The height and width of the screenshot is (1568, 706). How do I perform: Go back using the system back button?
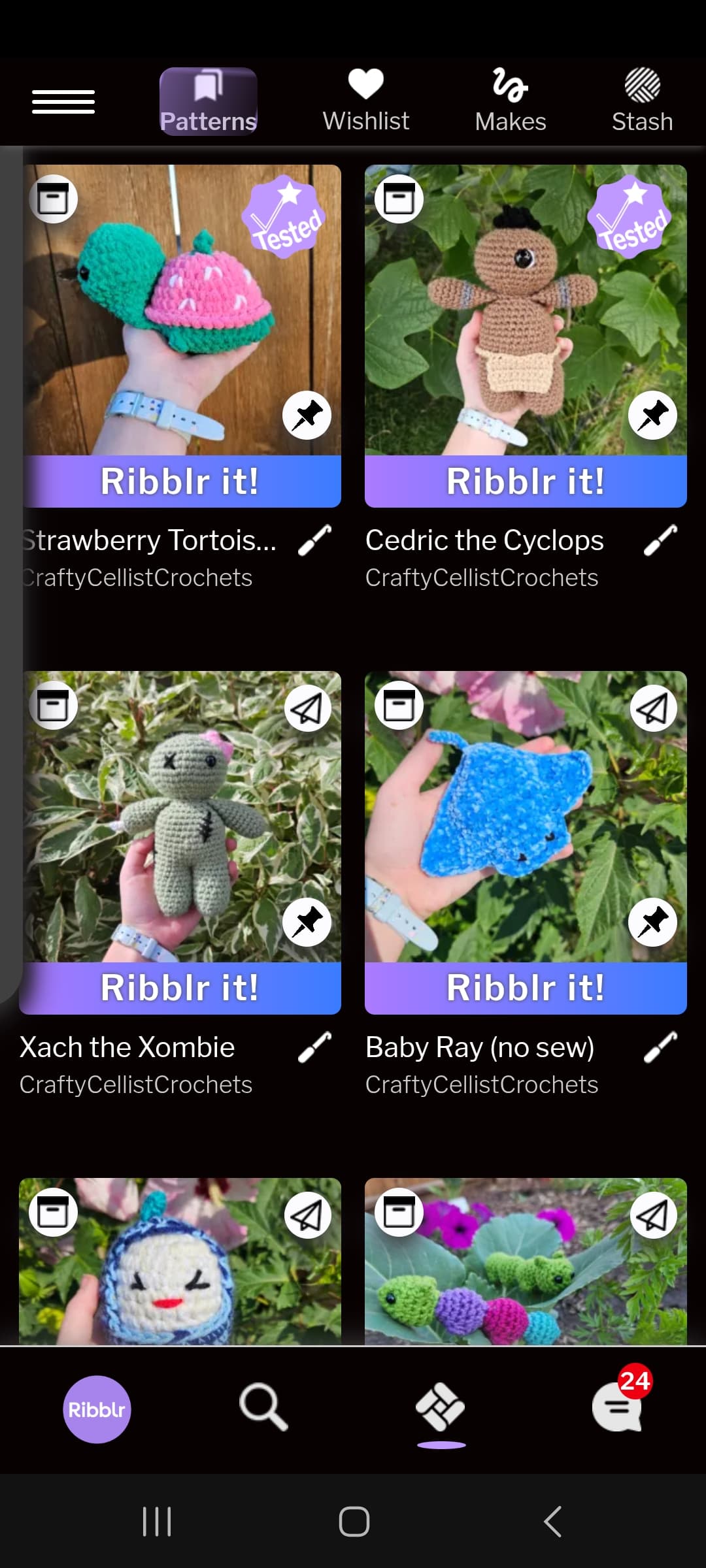pos(552,1522)
